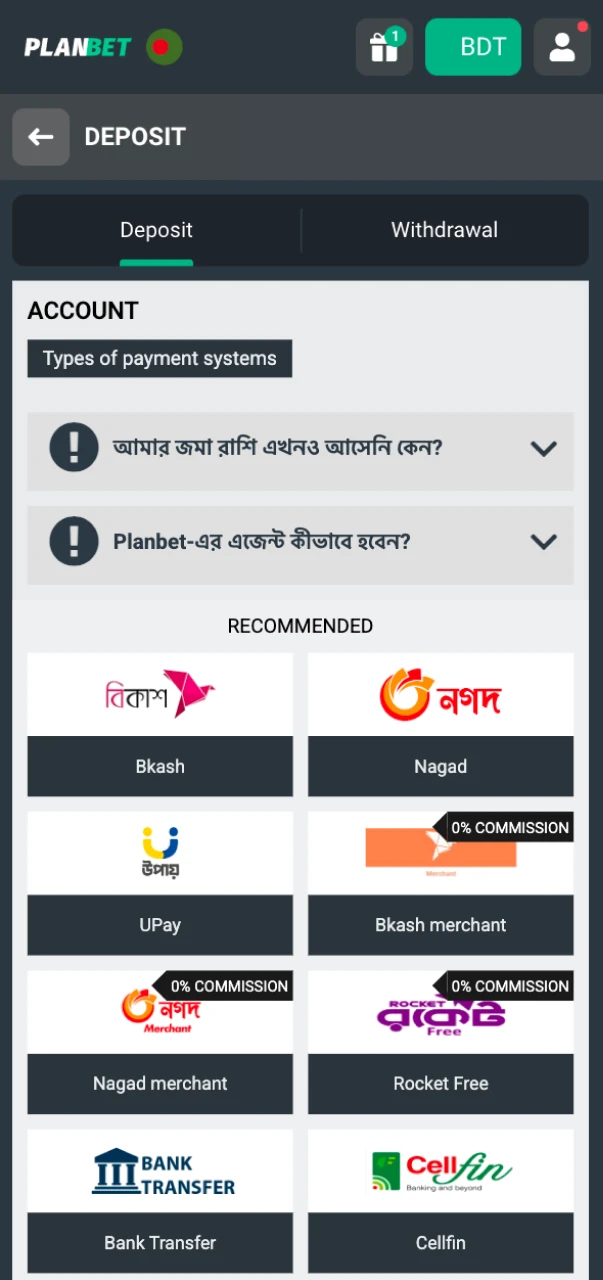Tap the BDT balance button

tap(473, 47)
